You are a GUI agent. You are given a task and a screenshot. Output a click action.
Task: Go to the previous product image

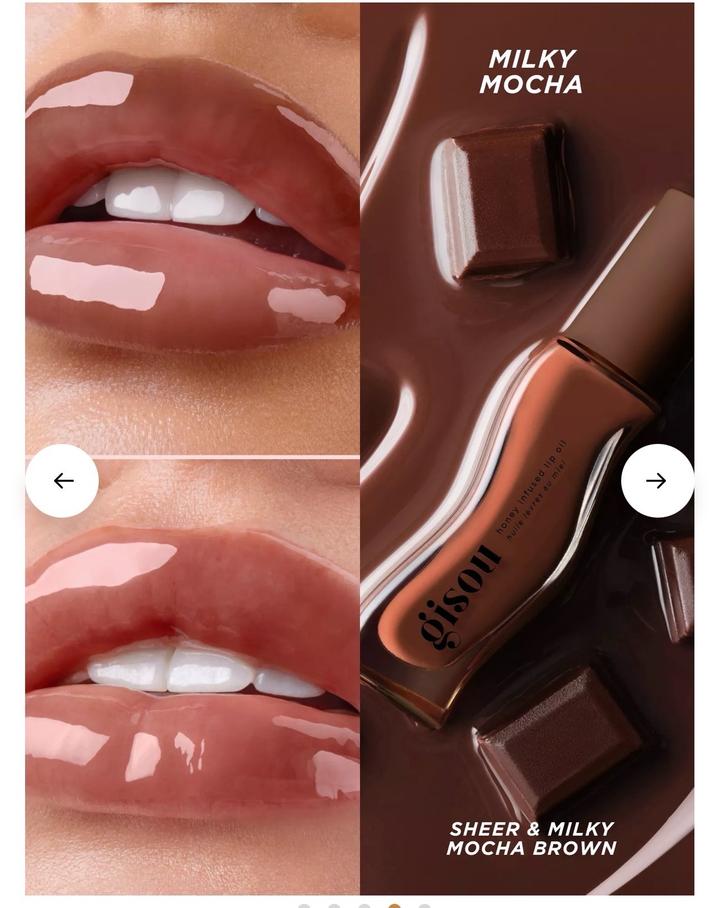pos(62,481)
